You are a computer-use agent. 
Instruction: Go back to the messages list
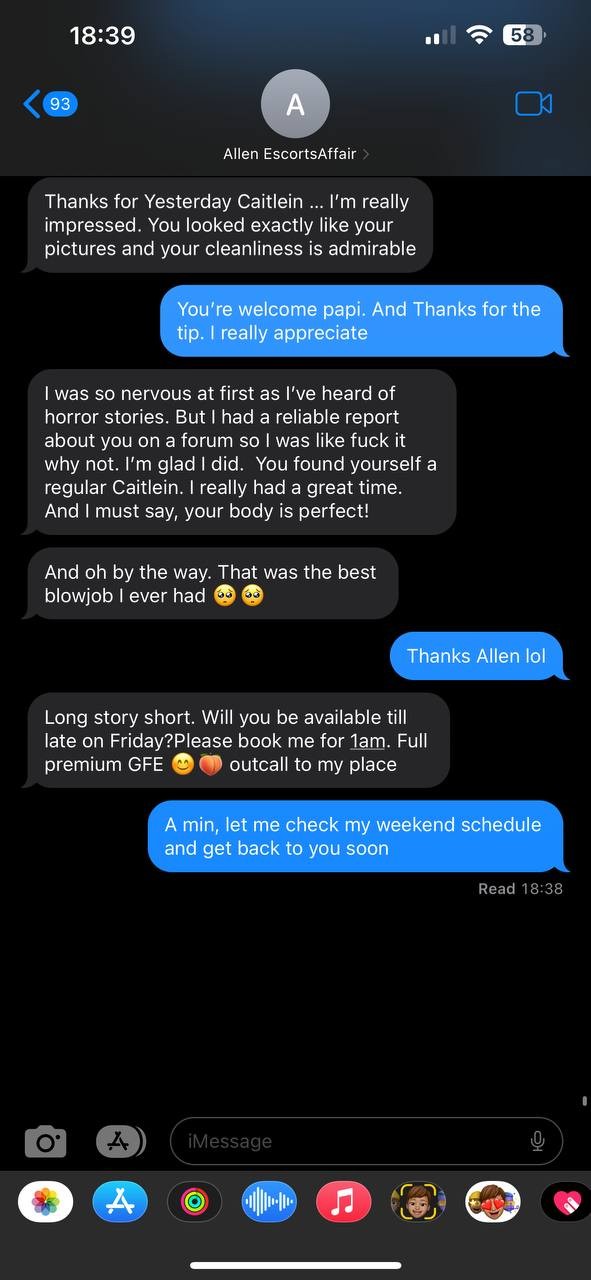(x=50, y=103)
